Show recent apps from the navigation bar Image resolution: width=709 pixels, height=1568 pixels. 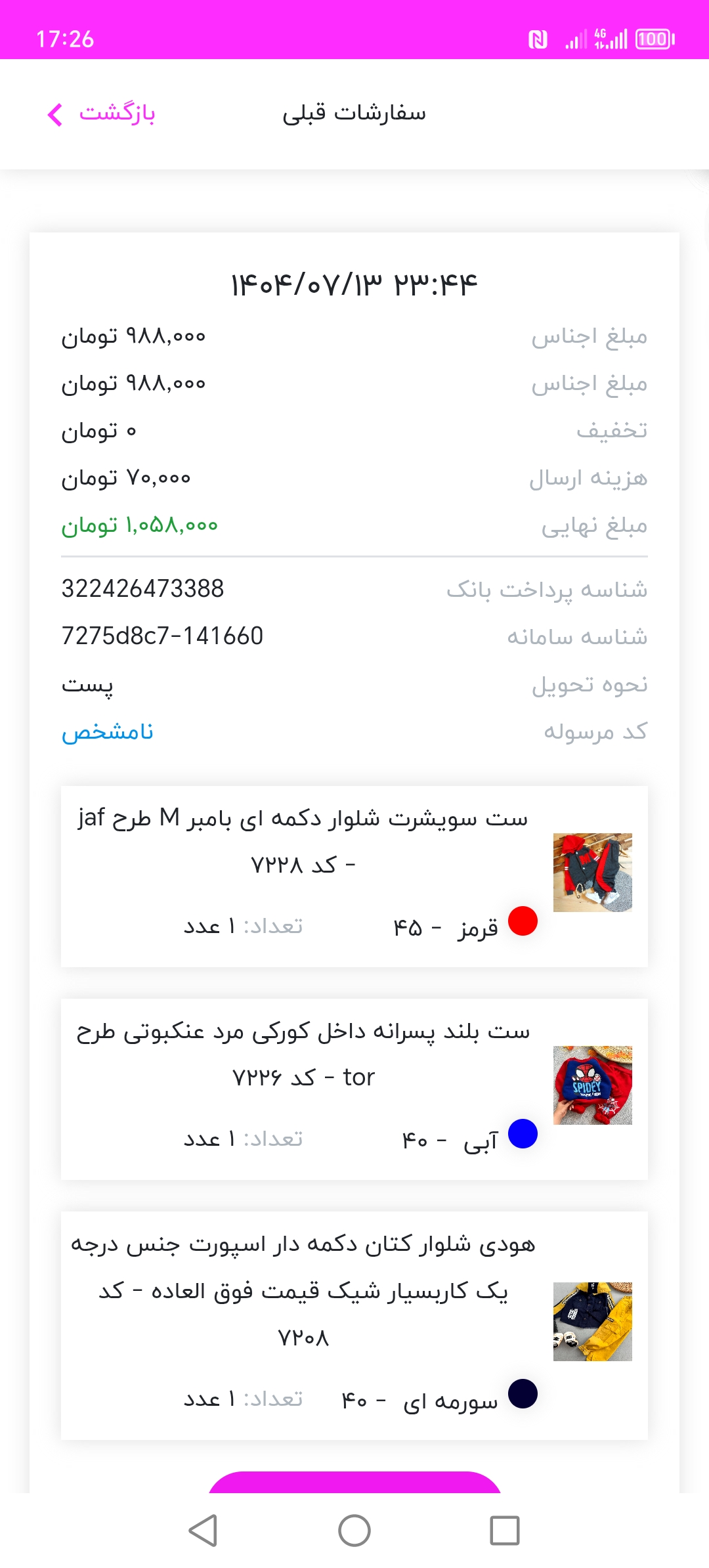504,1531
